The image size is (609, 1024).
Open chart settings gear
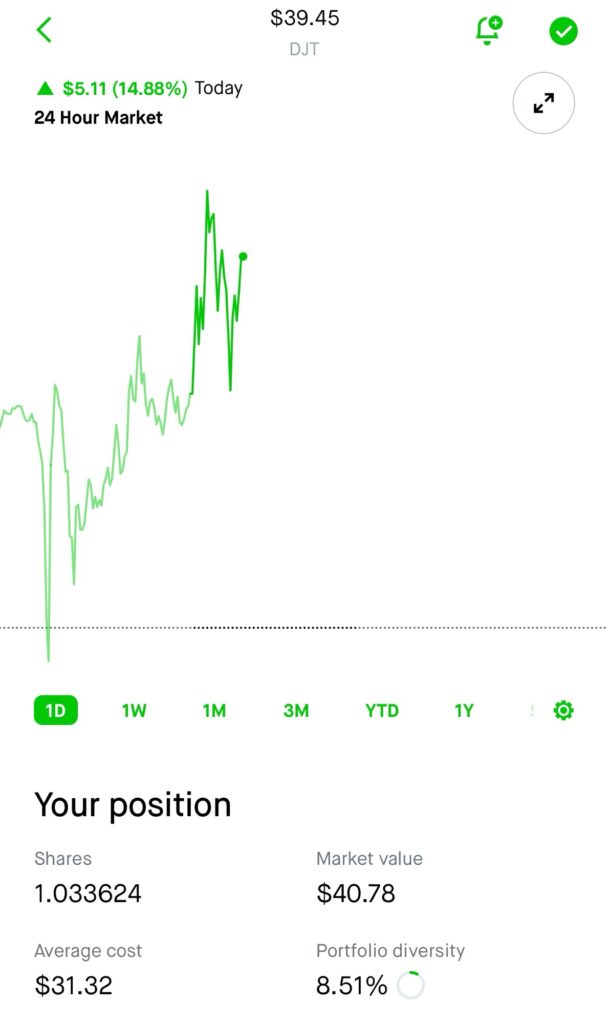coord(563,710)
